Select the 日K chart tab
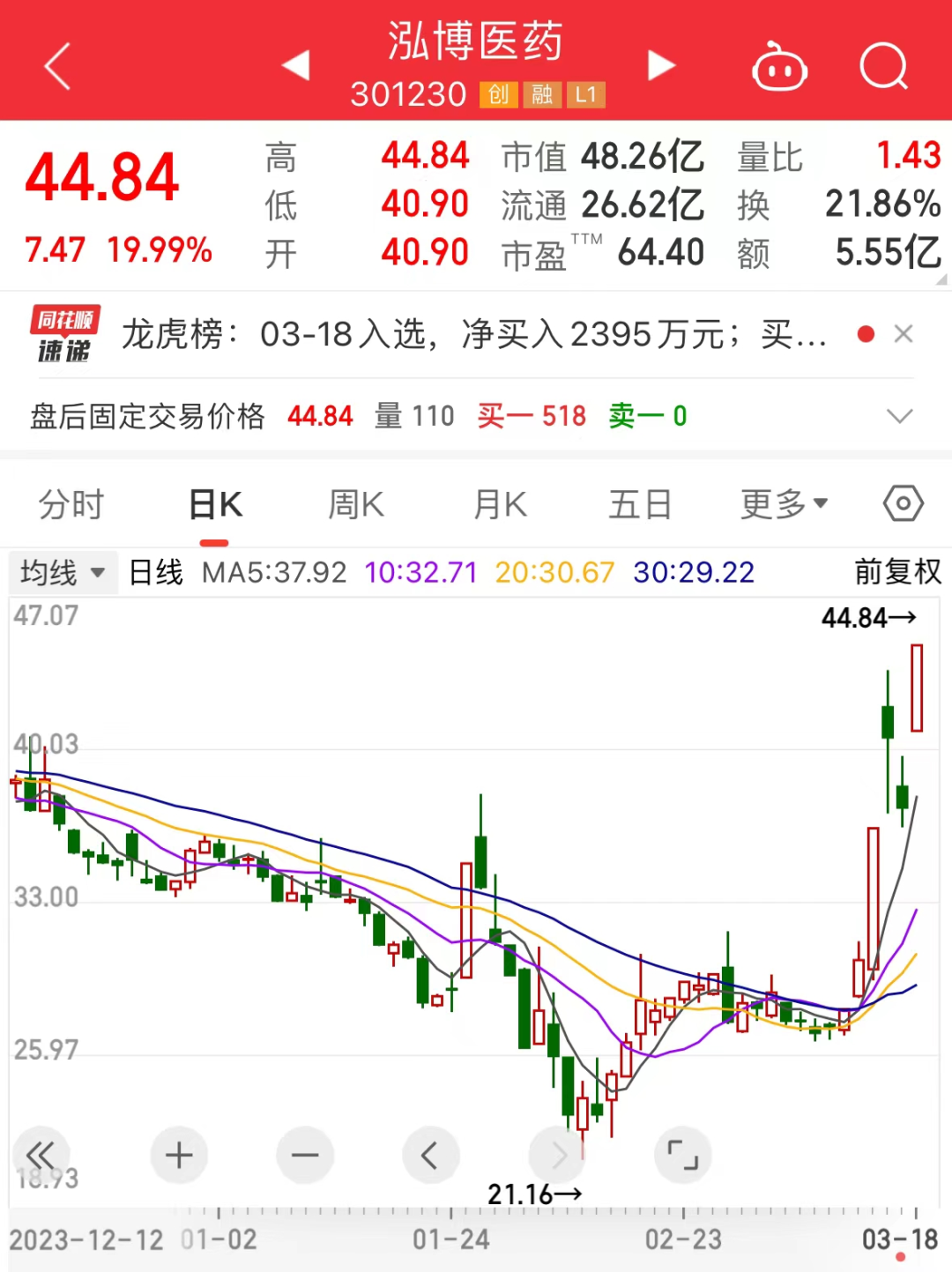Screen dimensions: 952x1272 coord(216,505)
